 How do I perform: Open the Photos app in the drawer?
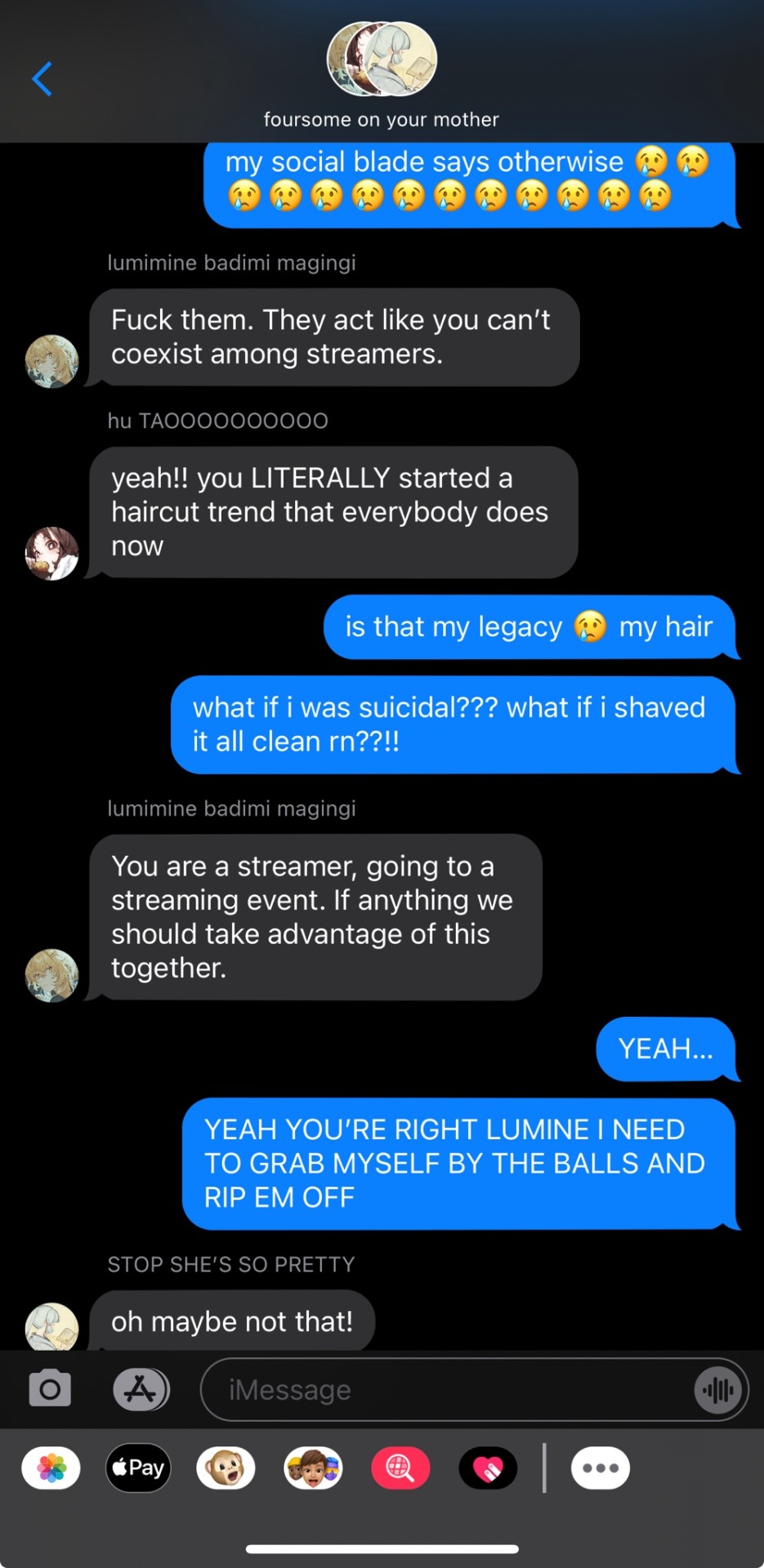[x=51, y=1468]
